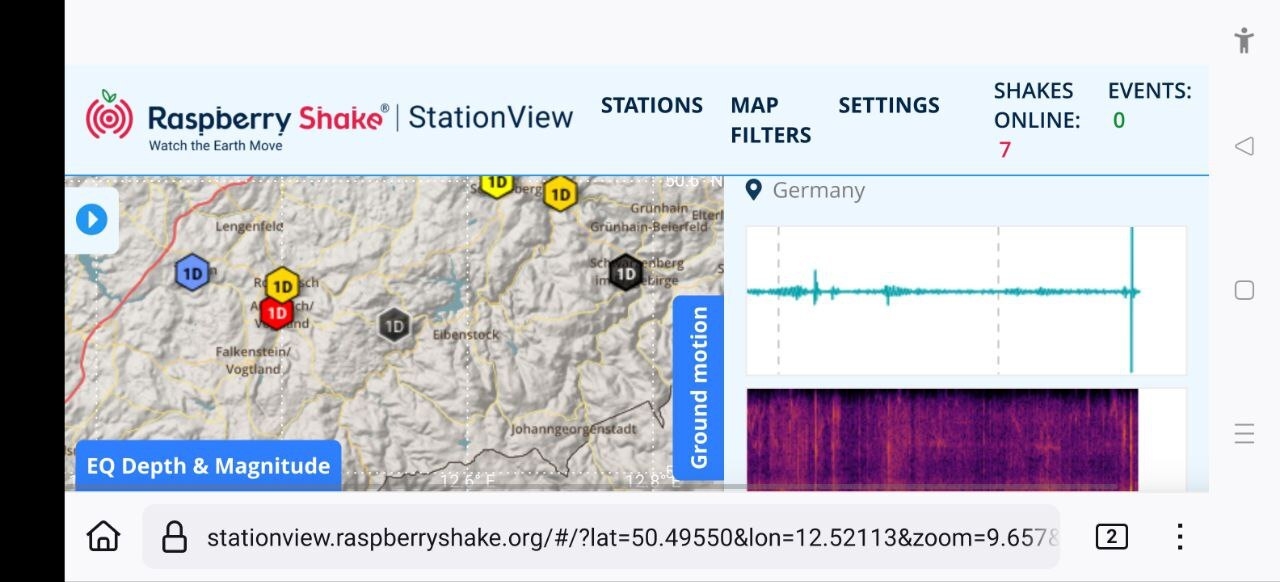Tap the browser home icon

point(103,537)
